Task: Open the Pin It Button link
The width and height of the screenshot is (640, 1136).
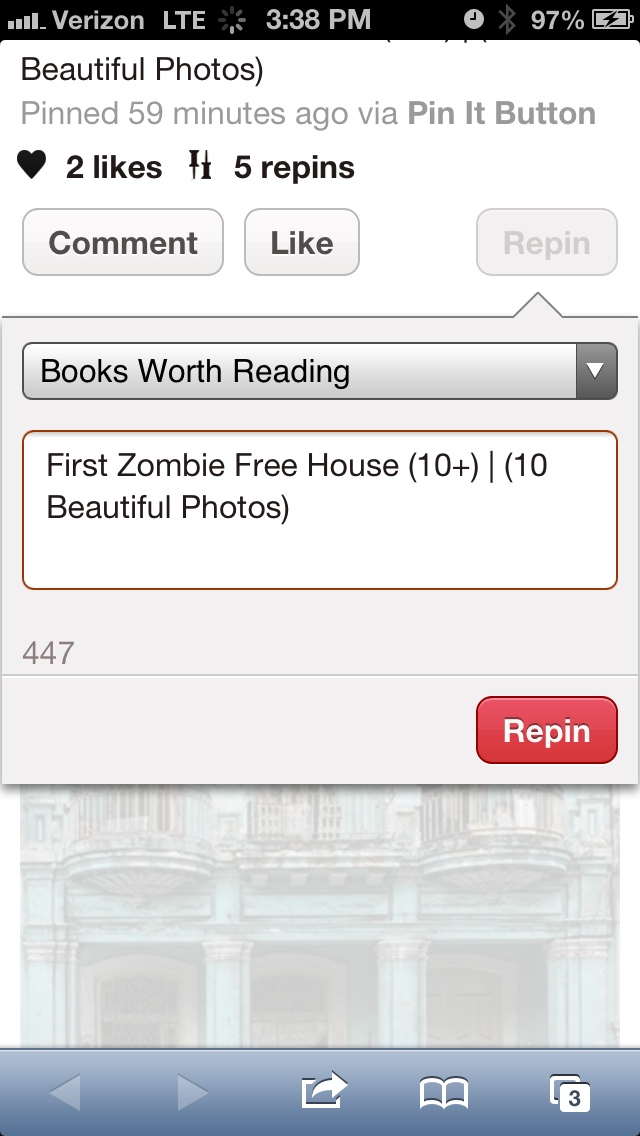Action: tap(502, 114)
